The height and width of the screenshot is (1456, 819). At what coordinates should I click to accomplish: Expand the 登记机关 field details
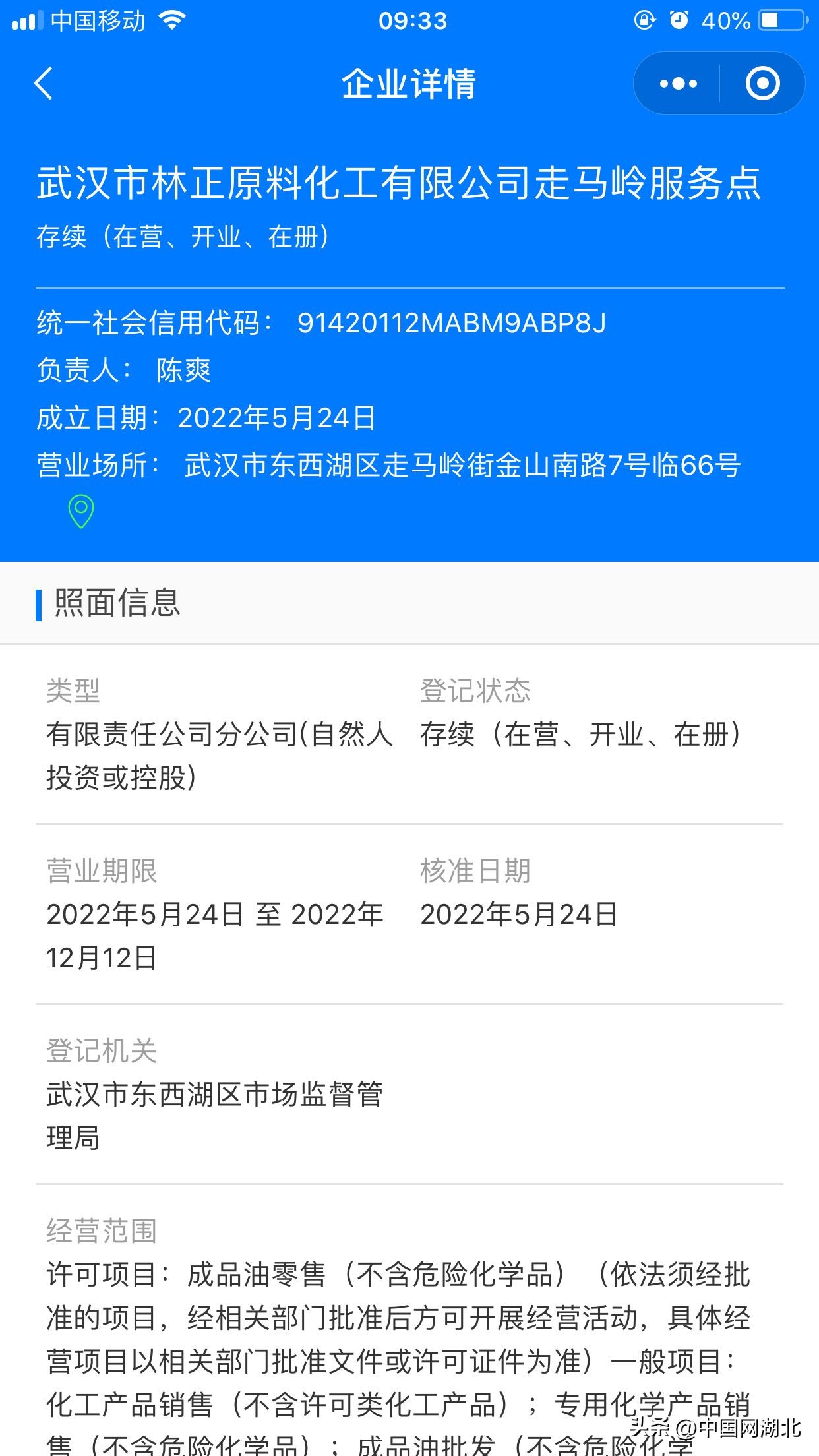[102, 1051]
